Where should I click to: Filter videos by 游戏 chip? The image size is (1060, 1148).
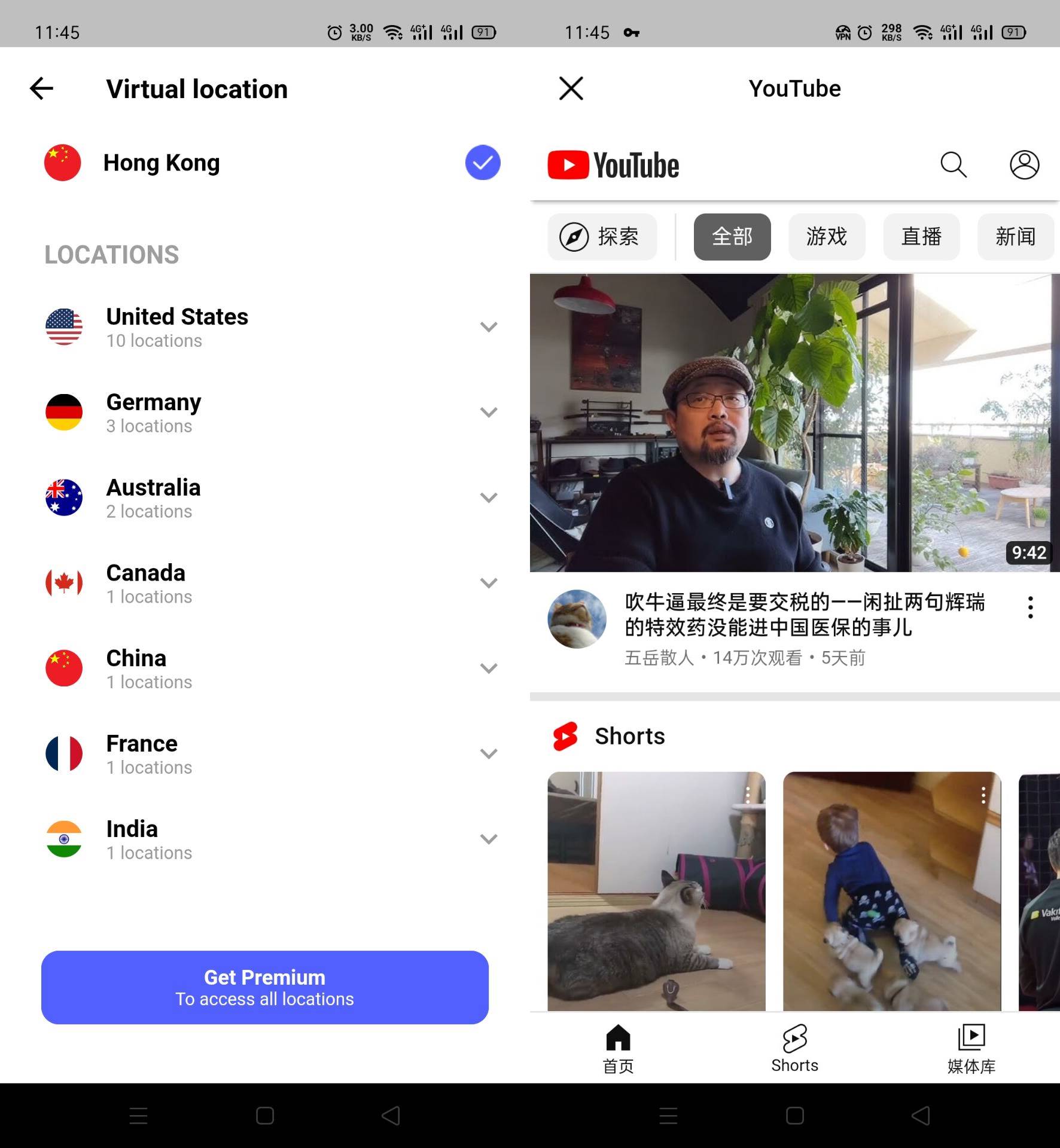point(826,237)
